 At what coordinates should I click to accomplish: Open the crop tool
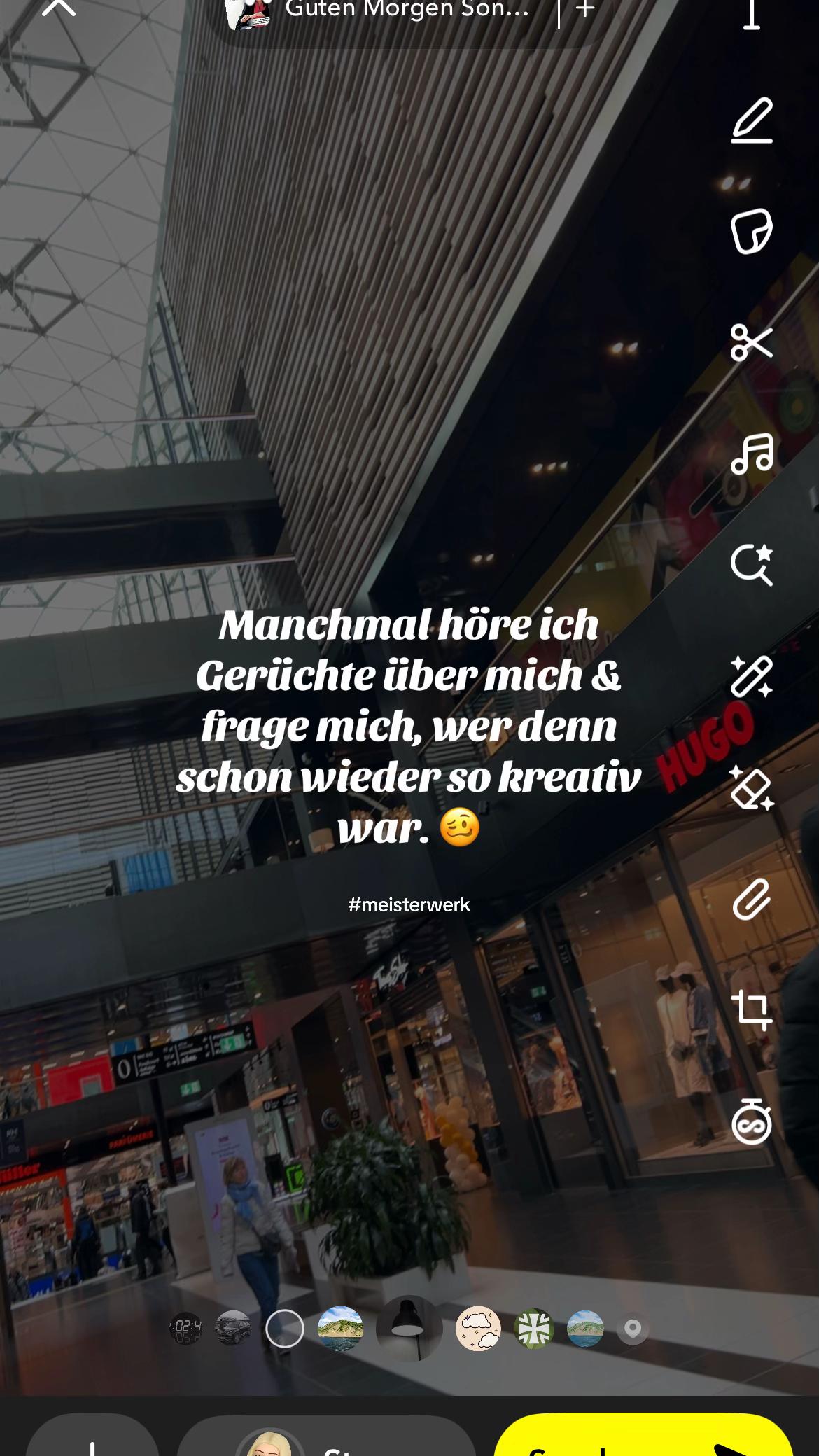click(x=752, y=1010)
